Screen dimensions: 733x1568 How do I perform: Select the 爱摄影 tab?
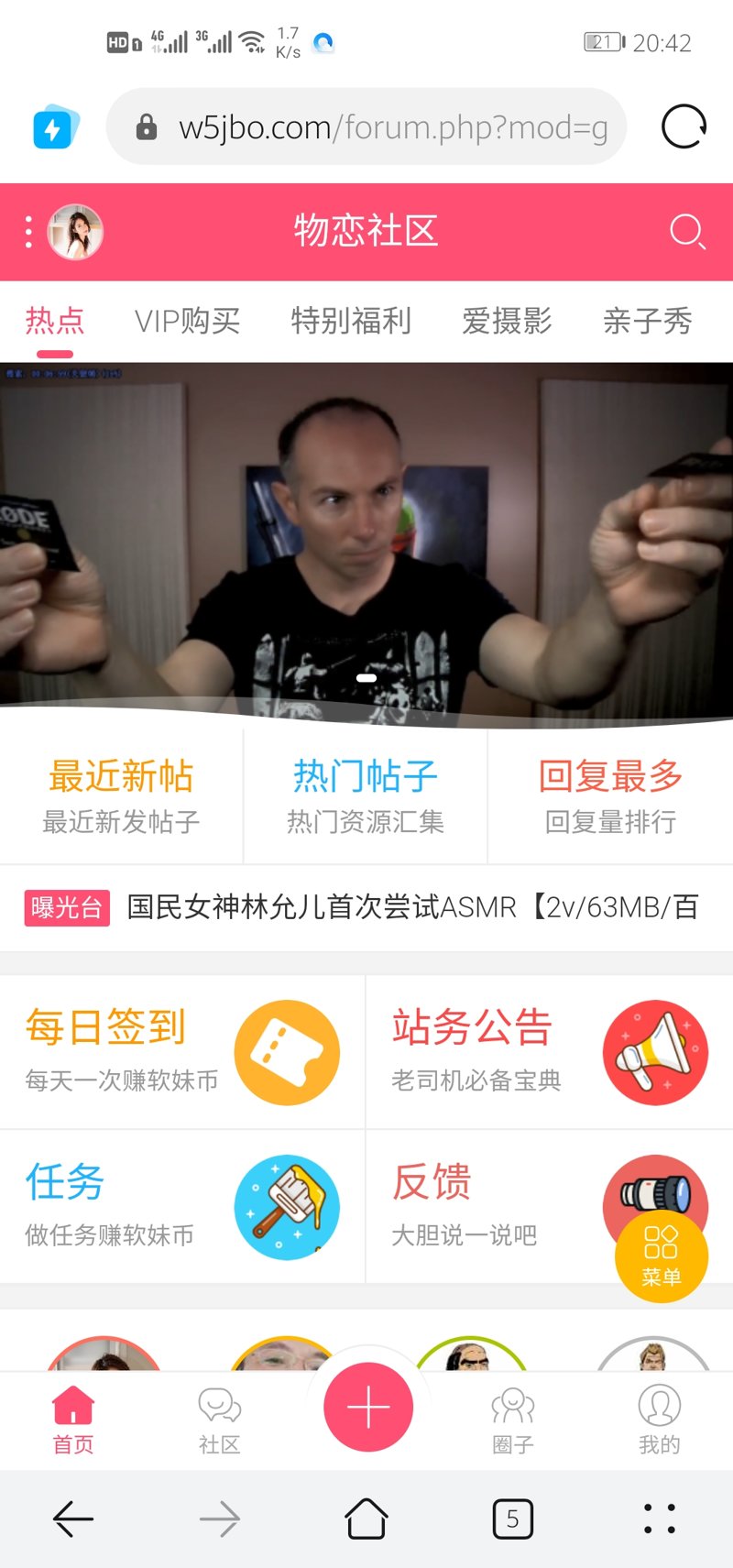tap(507, 321)
